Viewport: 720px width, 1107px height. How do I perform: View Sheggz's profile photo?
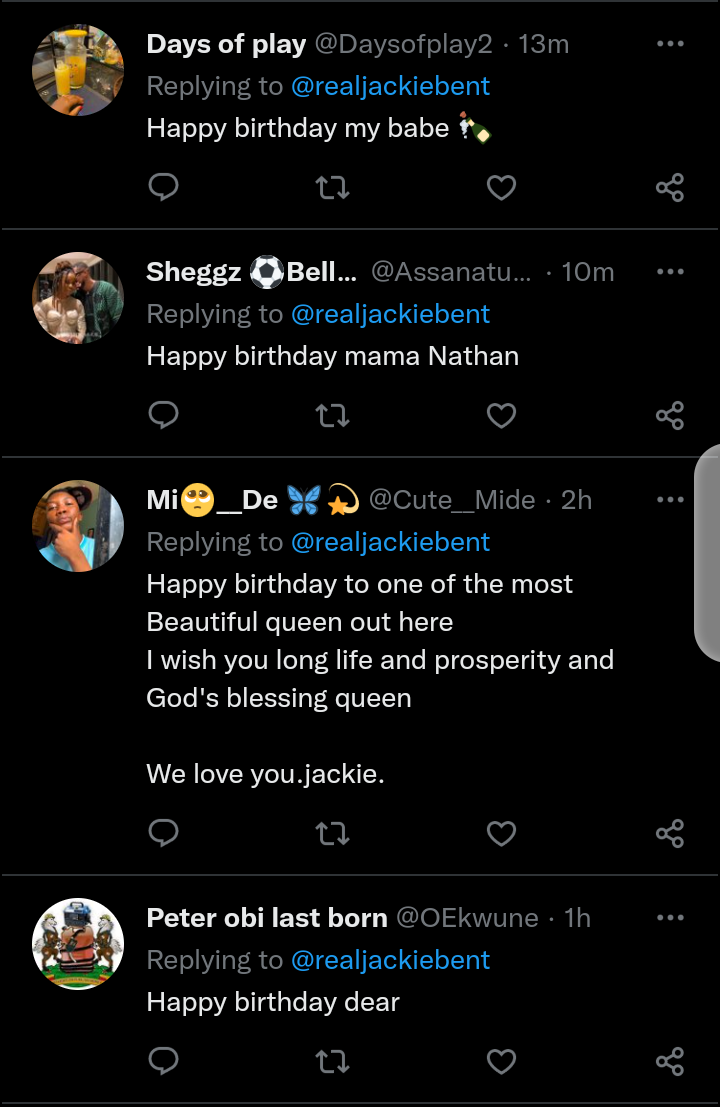[x=78, y=298]
